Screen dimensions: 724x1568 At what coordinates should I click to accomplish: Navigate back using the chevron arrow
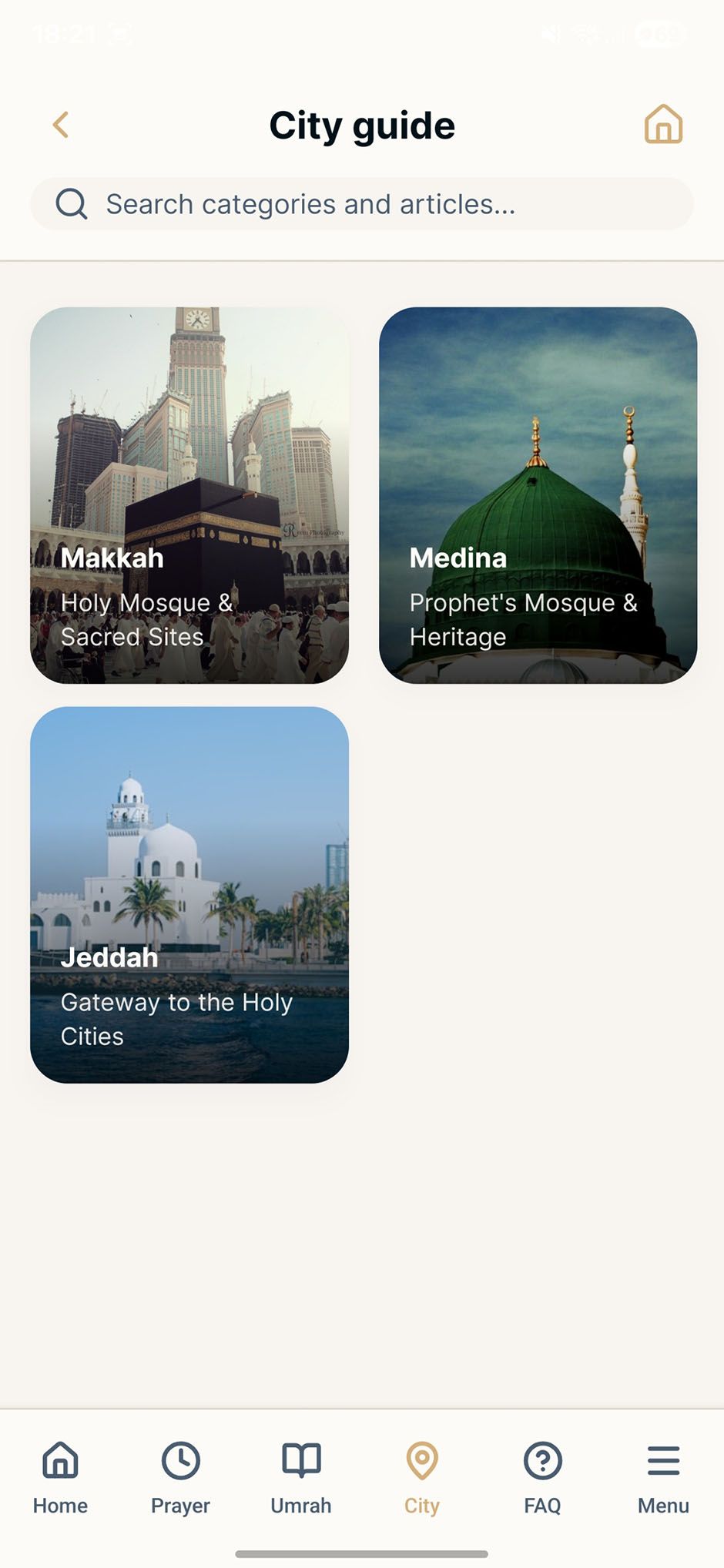pos(61,124)
